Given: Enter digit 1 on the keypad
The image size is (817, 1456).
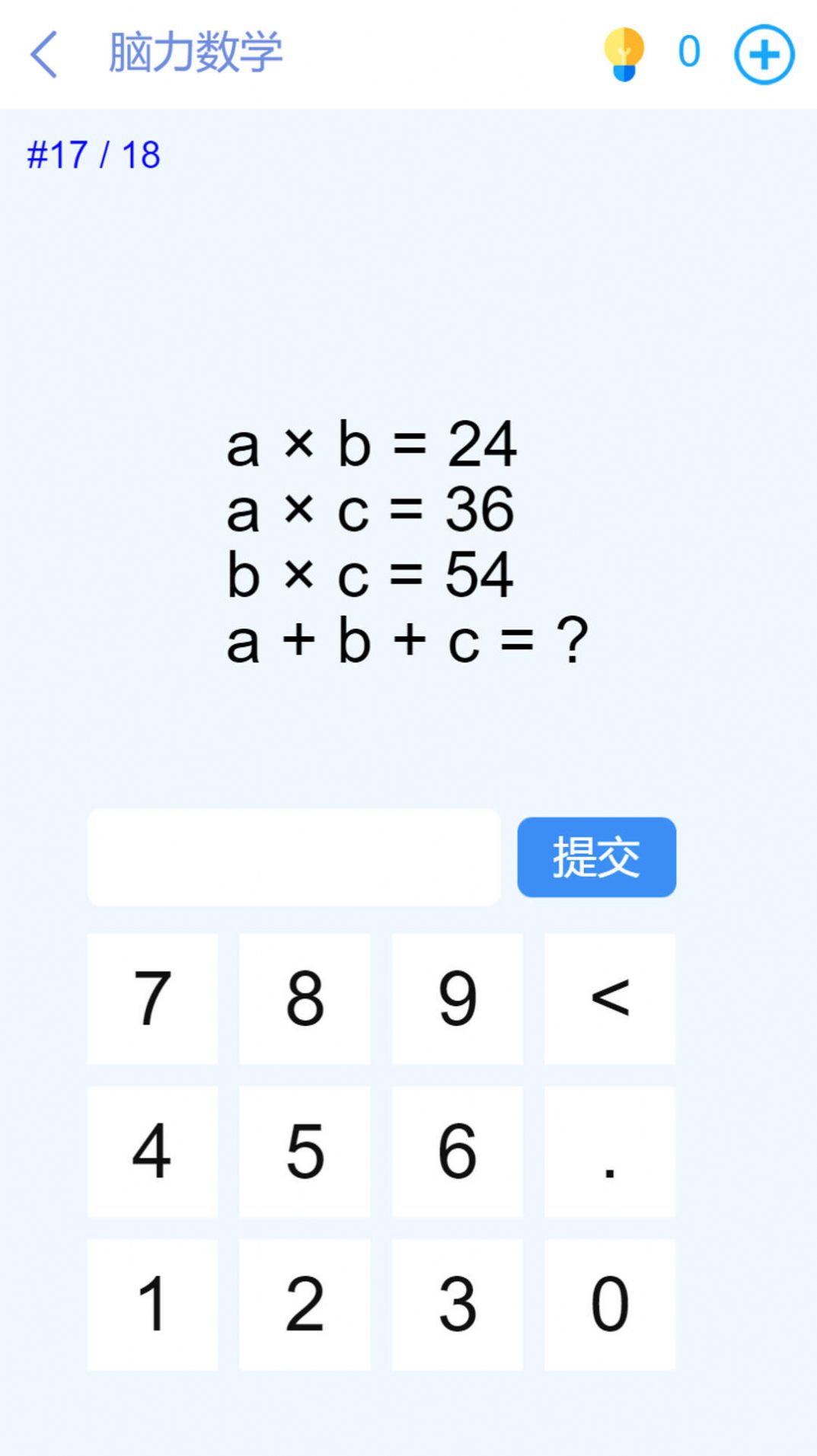Looking at the screenshot, I should [x=152, y=1305].
